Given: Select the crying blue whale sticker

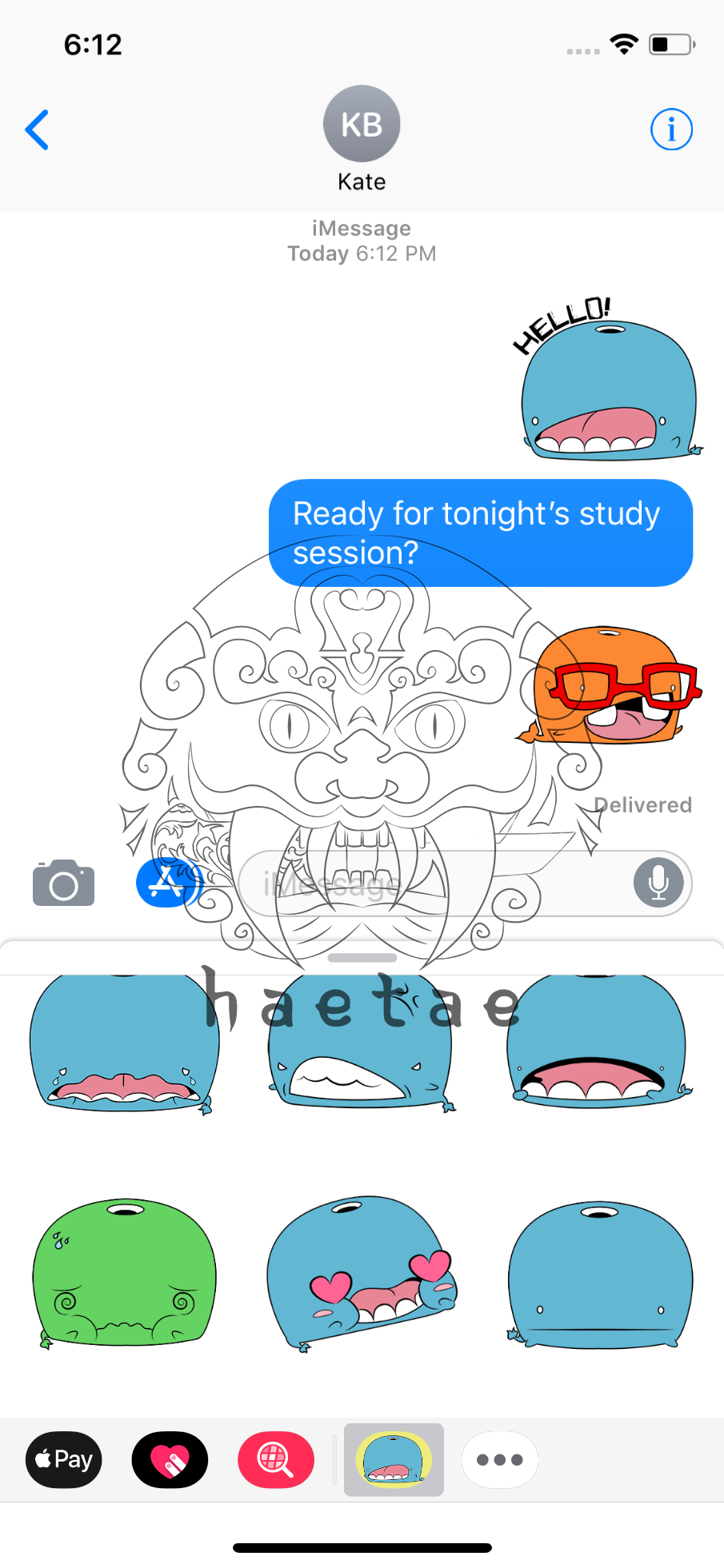Looking at the screenshot, I should (x=124, y=1043).
